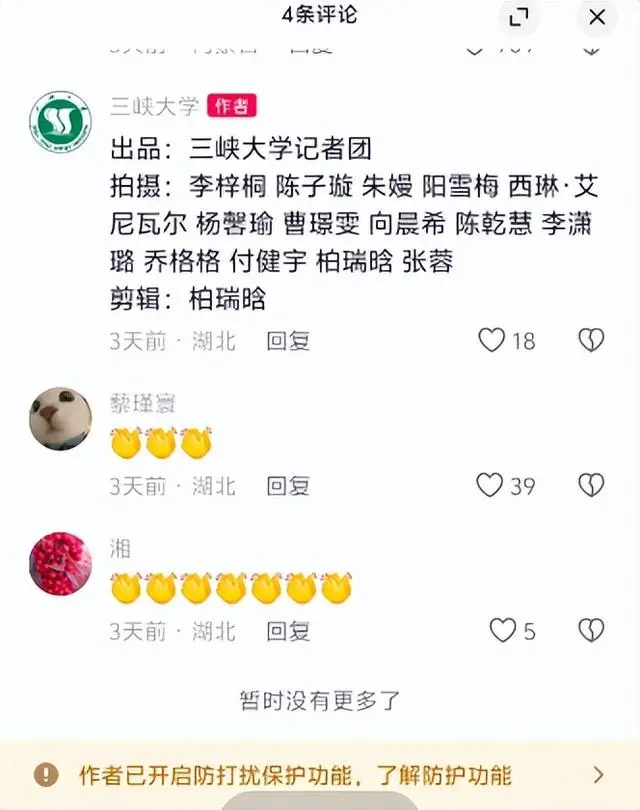Open 湘's profile avatar
Viewport: 640px width, 810px height.
[x=60, y=564]
